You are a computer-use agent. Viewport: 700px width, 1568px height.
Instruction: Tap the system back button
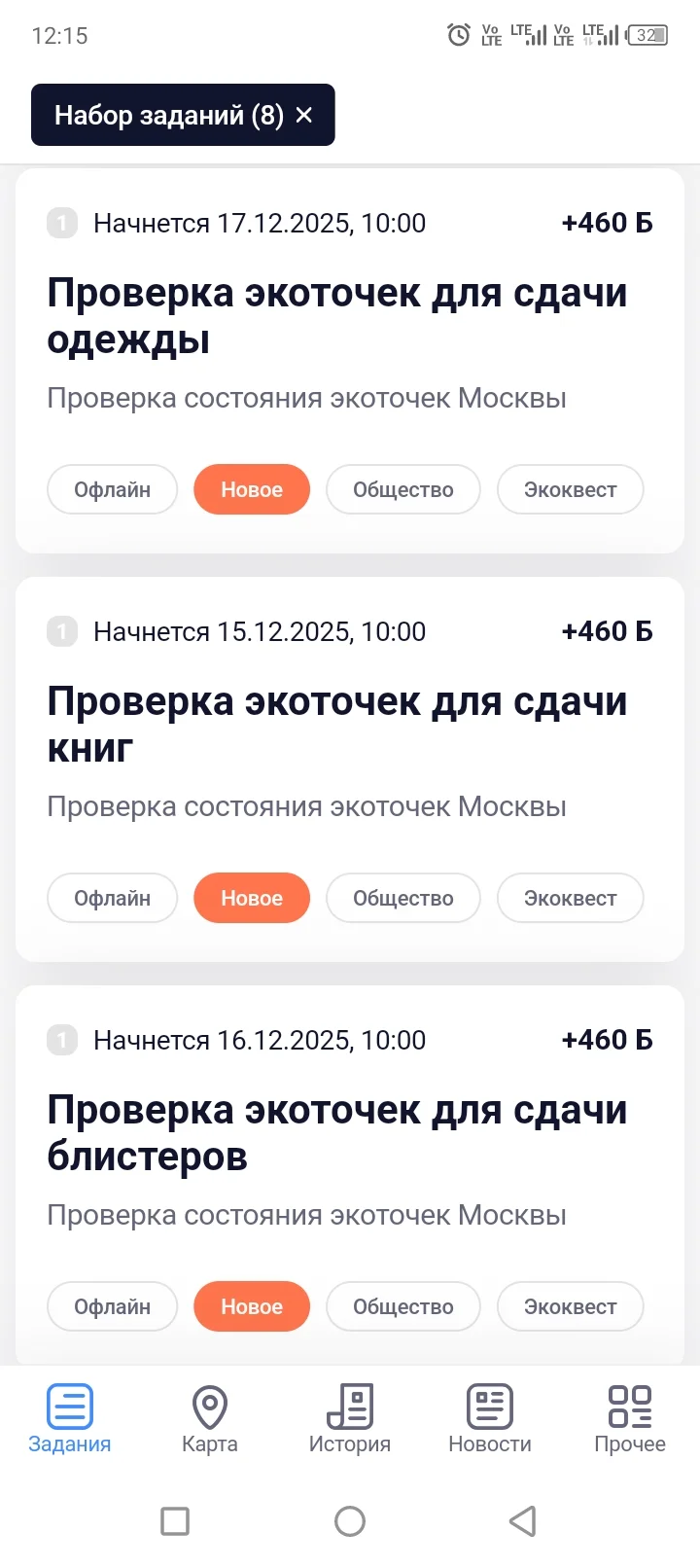click(523, 1520)
